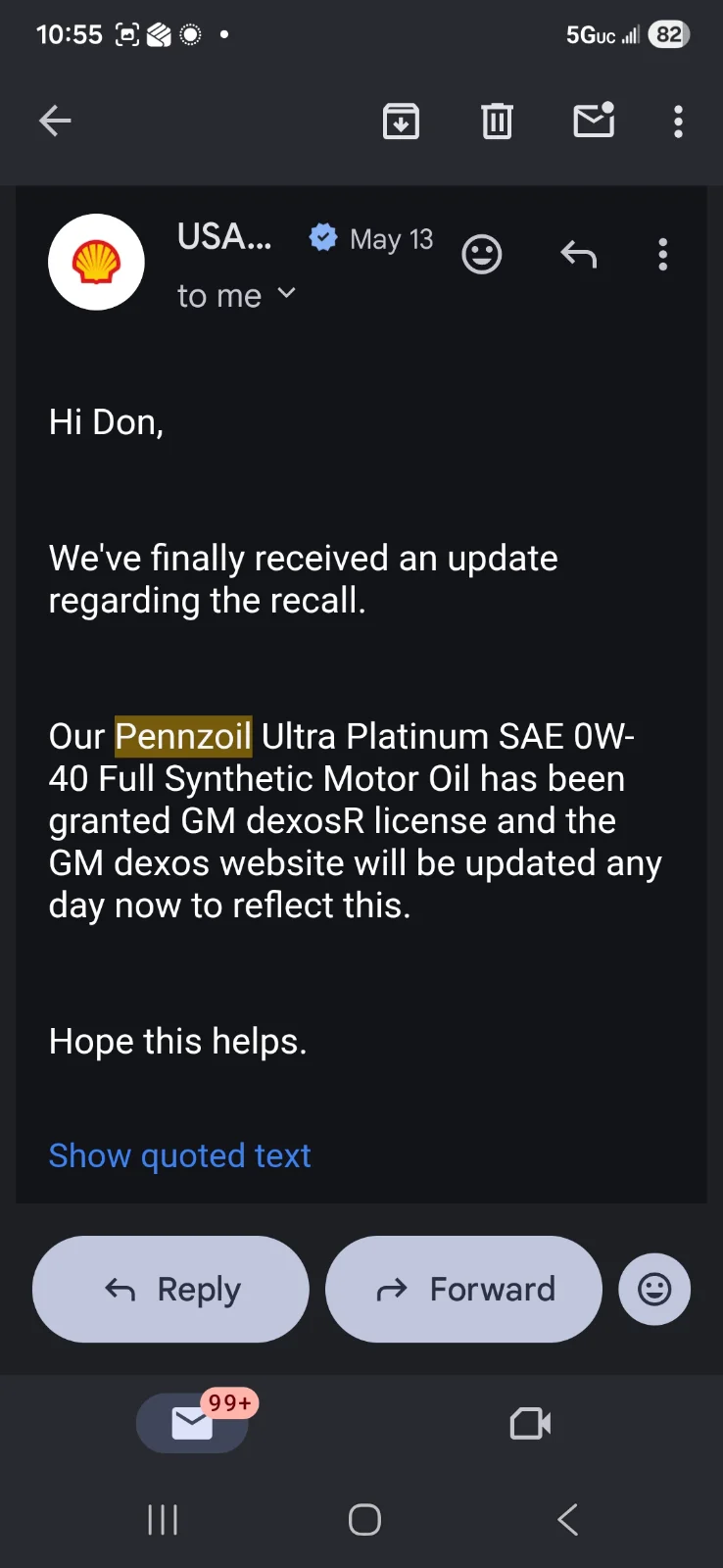Mark this email as unread

[594, 121]
